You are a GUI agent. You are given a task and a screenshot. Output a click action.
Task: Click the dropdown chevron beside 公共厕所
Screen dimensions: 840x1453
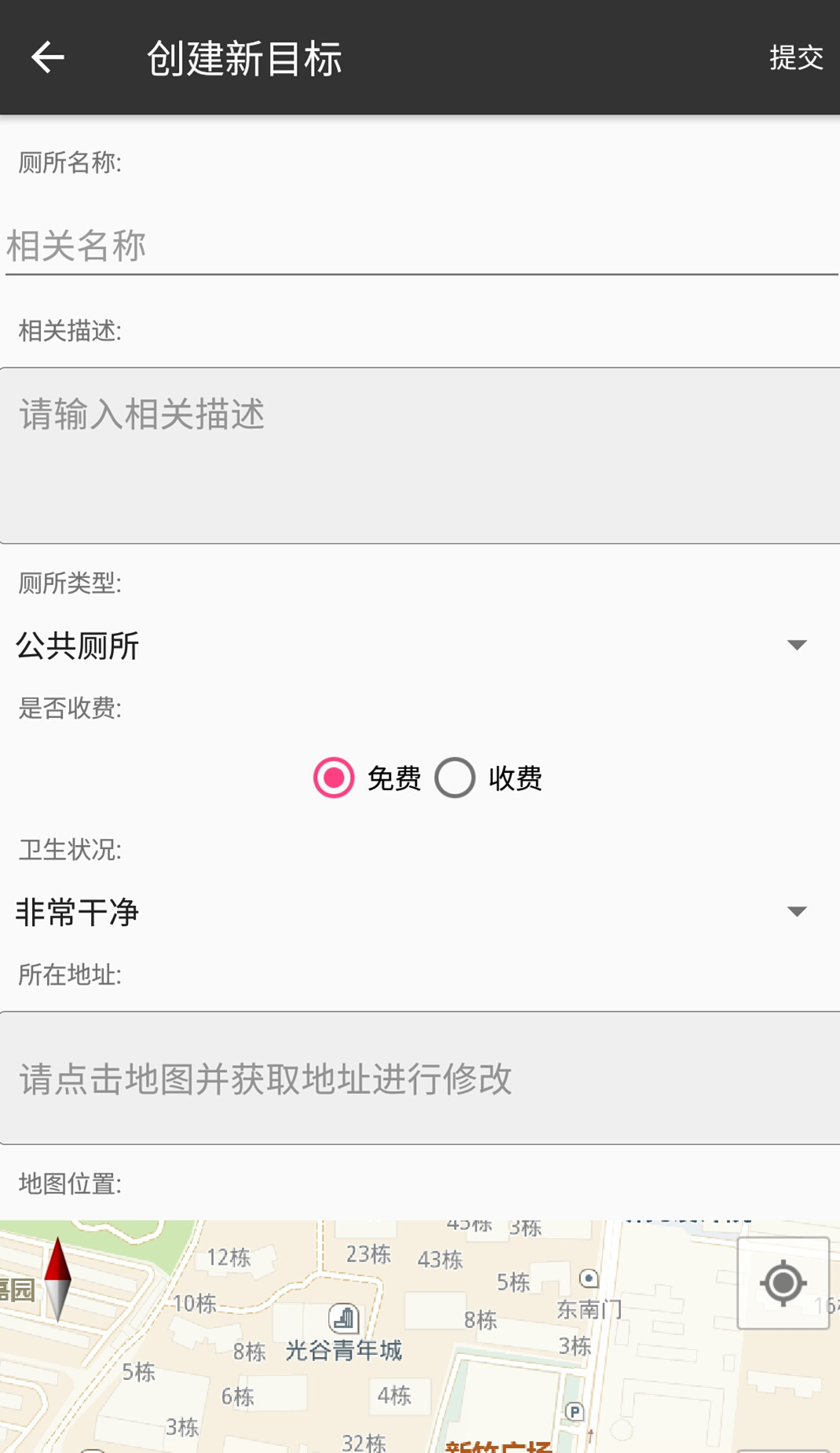click(798, 645)
